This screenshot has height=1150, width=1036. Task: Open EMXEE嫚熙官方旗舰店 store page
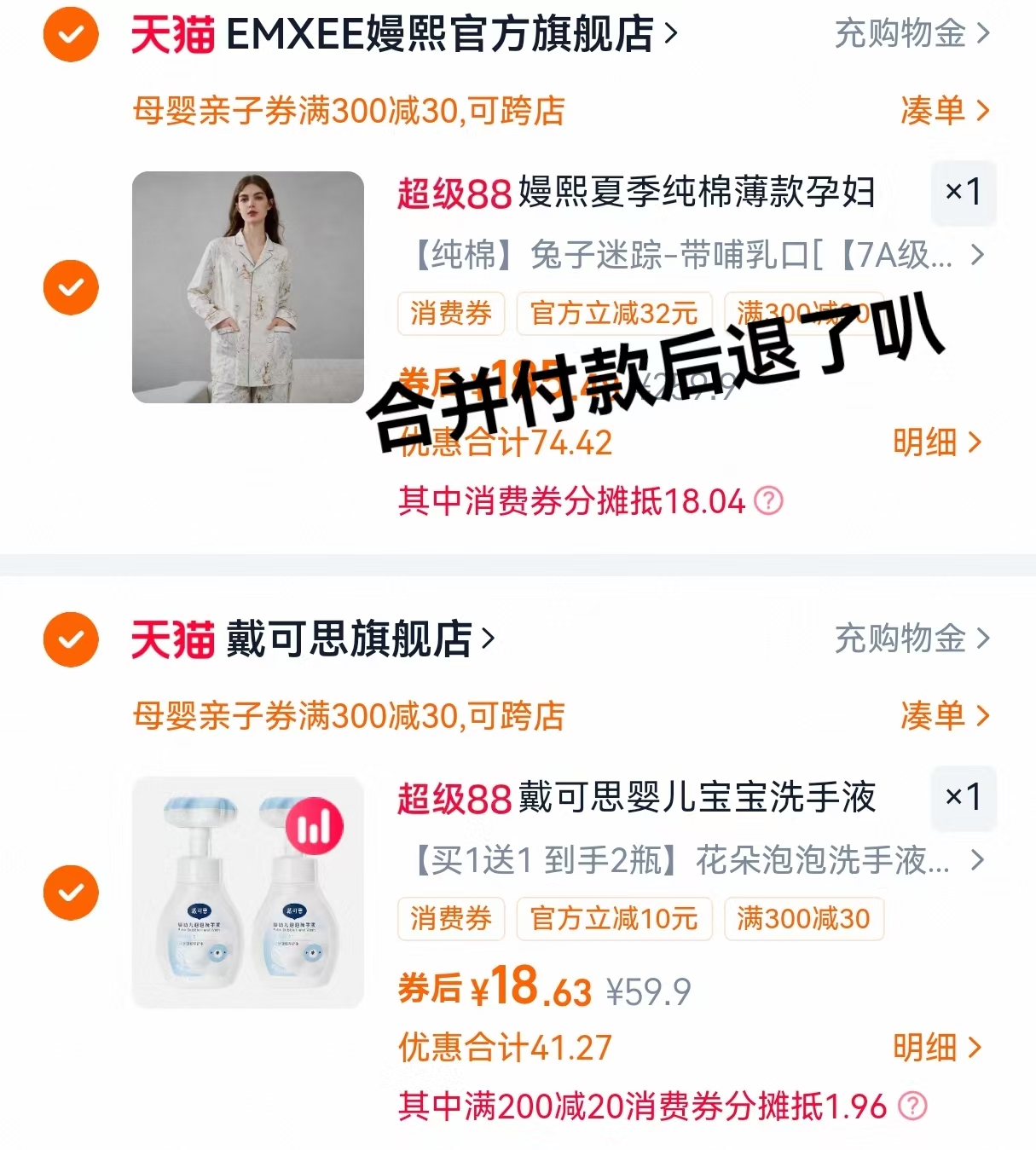tap(671, 34)
